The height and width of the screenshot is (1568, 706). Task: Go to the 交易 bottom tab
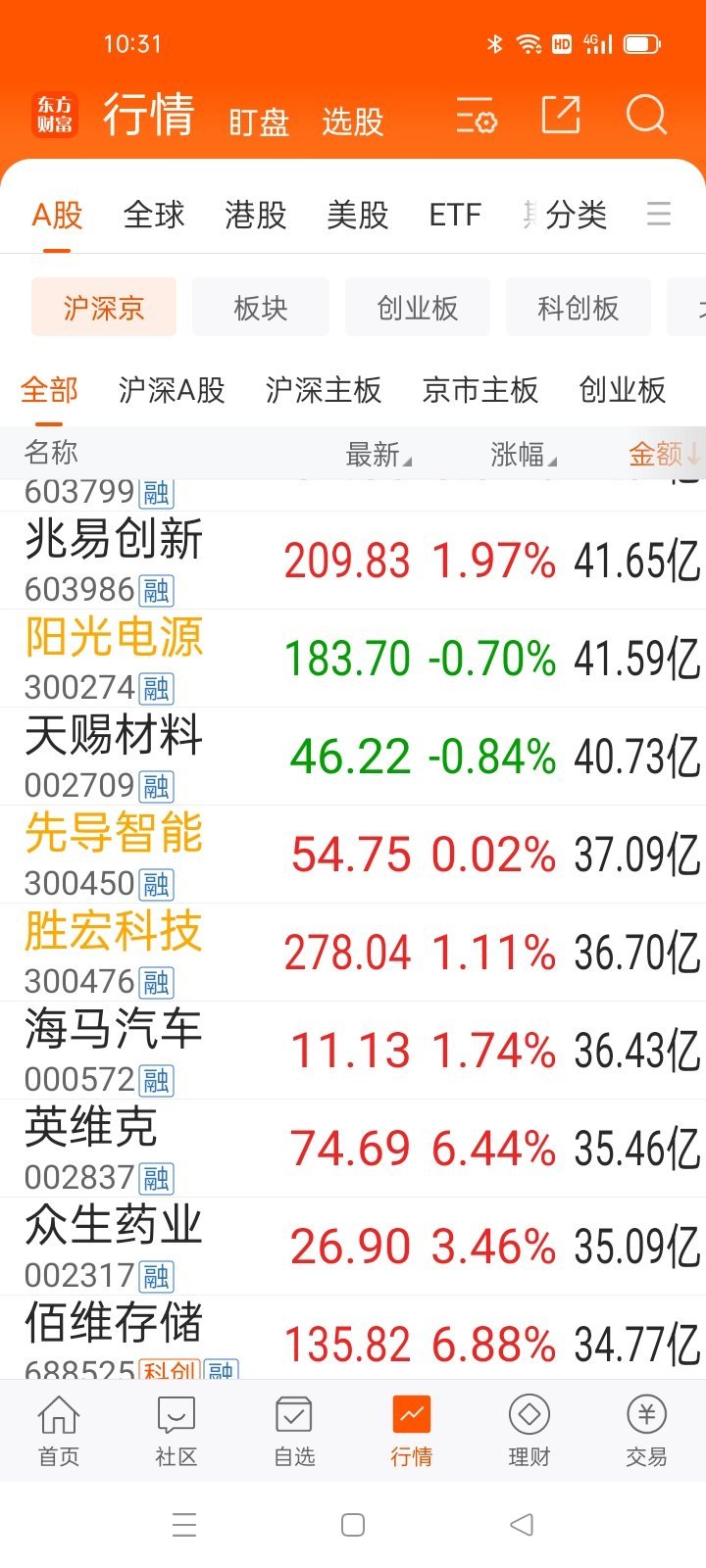pyautogui.click(x=646, y=1432)
